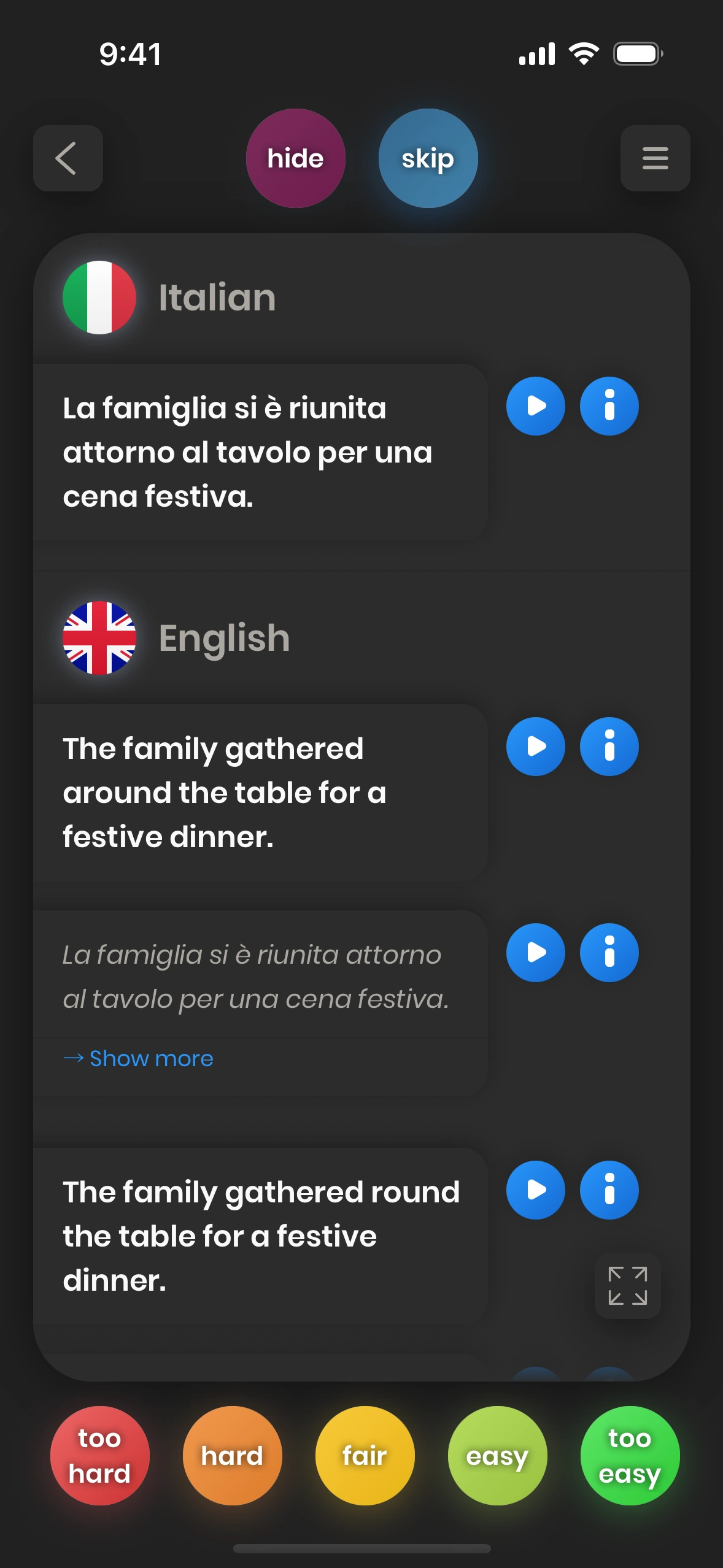Expand the card to fullscreen
The width and height of the screenshot is (723, 1568).
pyautogui.click(x=627, y=1285)
